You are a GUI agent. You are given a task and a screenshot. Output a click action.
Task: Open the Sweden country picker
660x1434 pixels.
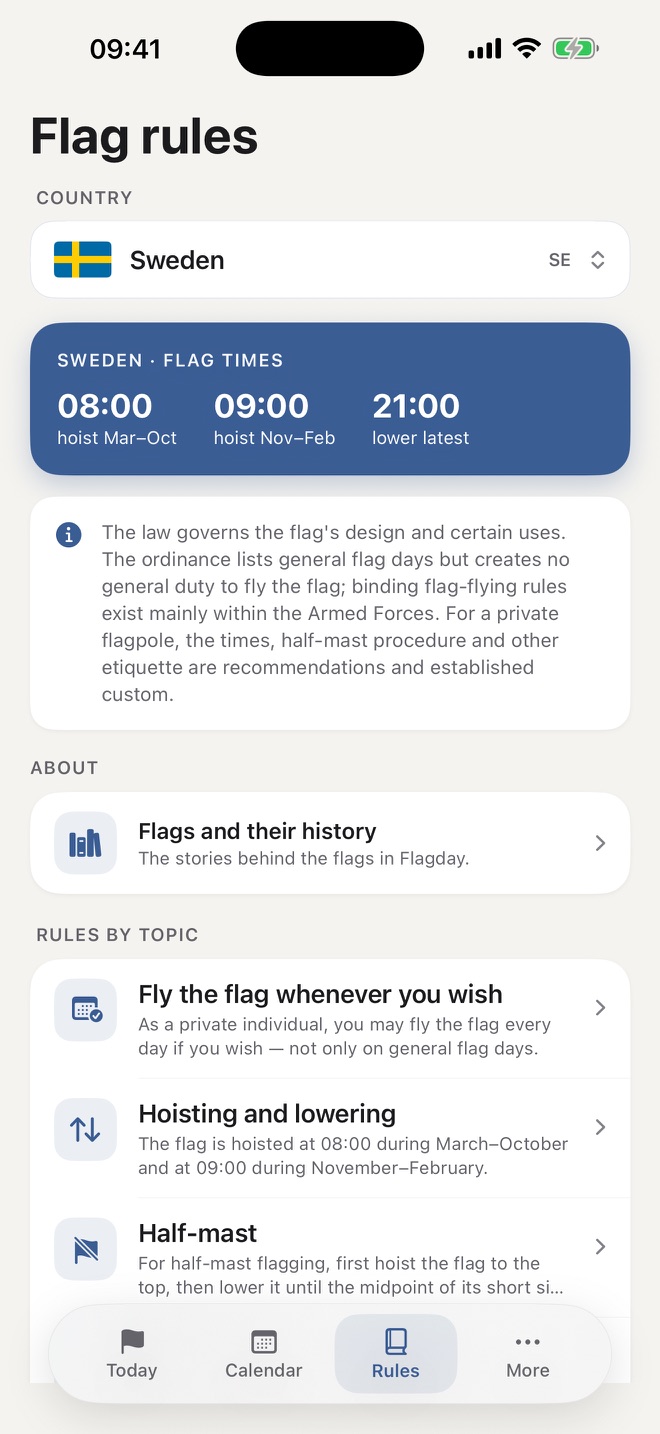pyautogui.click(x=330, y=260)
